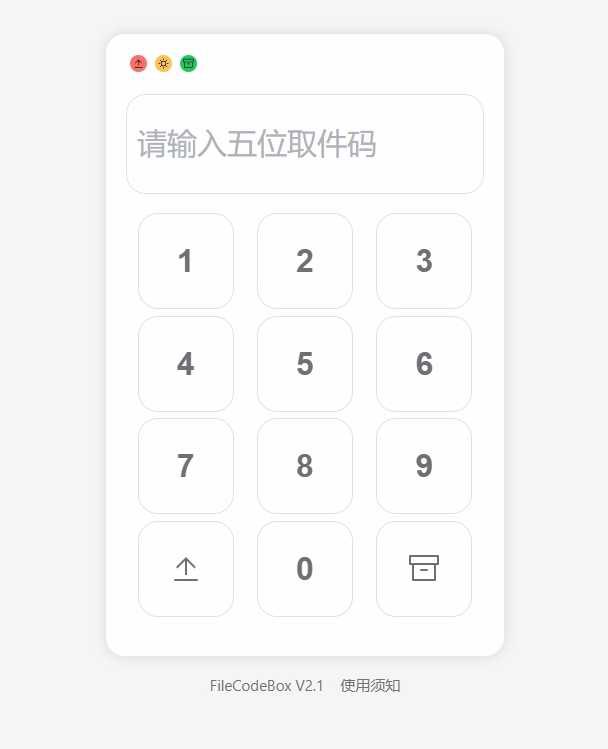
Task: Tap the green box dot icon
Action: point(188,64)
